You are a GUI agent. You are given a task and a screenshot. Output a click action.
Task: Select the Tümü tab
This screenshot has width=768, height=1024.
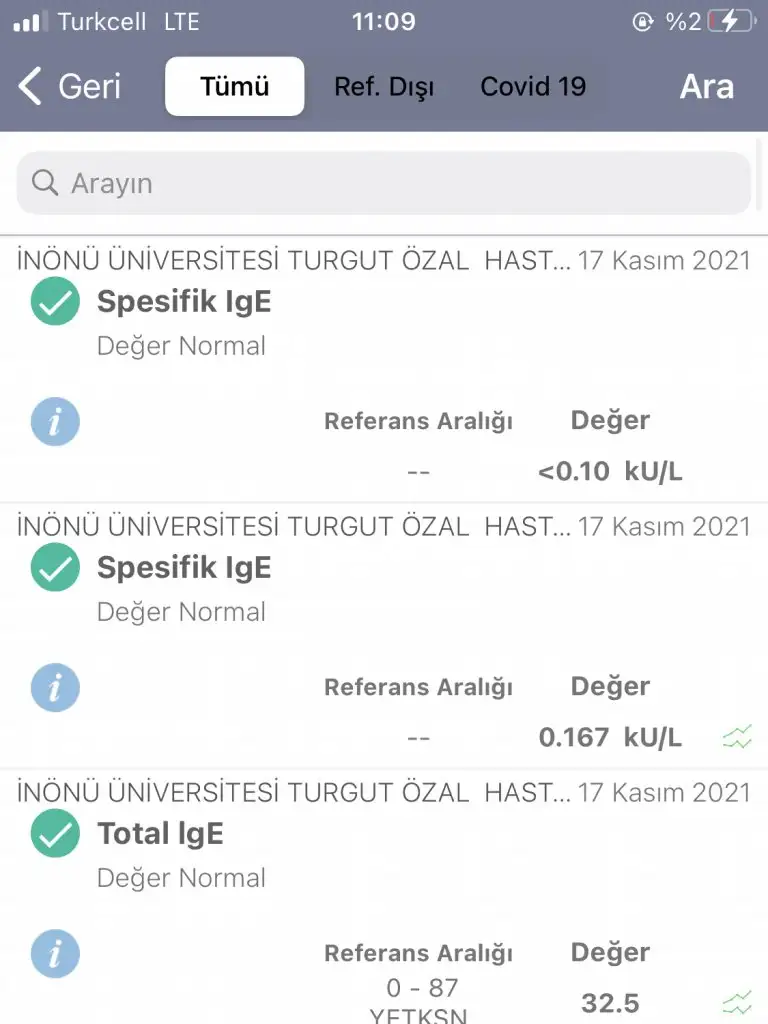coord(235,87)
